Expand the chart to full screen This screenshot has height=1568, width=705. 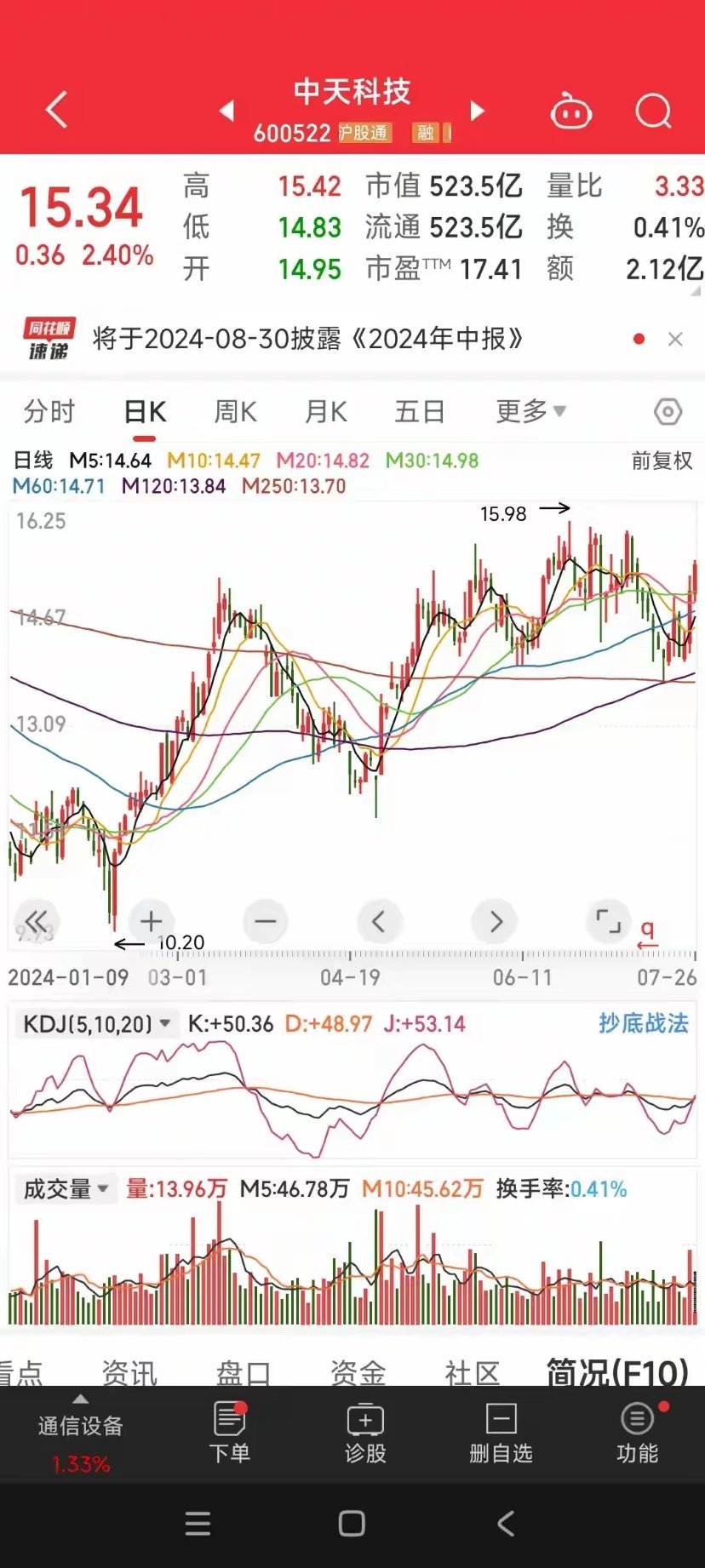point(608,921)
